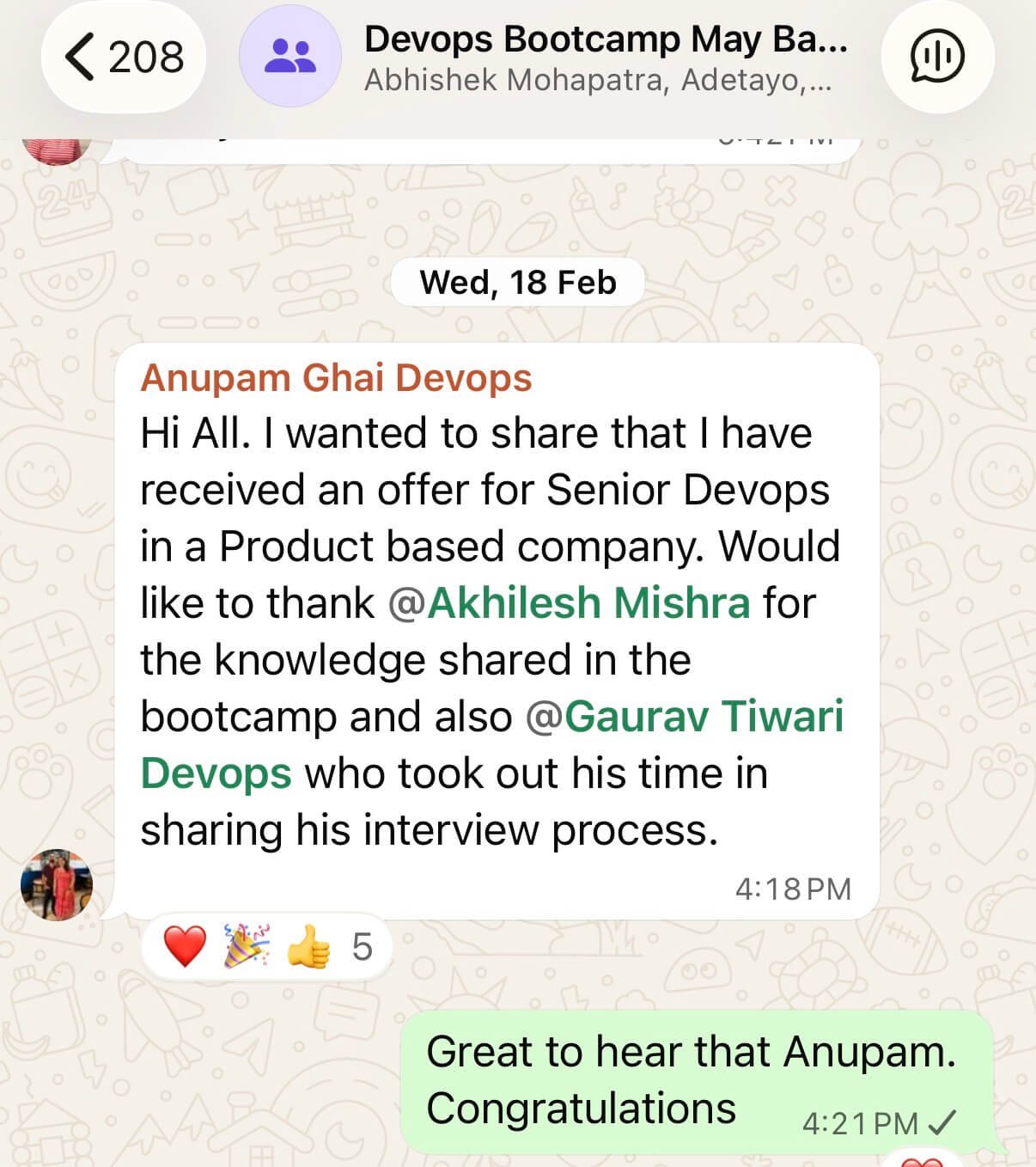The width and height of the screenshot is (1036, 1167).
Task: Open Anupam Ghai's profile picture
Action: pos(57,884)
